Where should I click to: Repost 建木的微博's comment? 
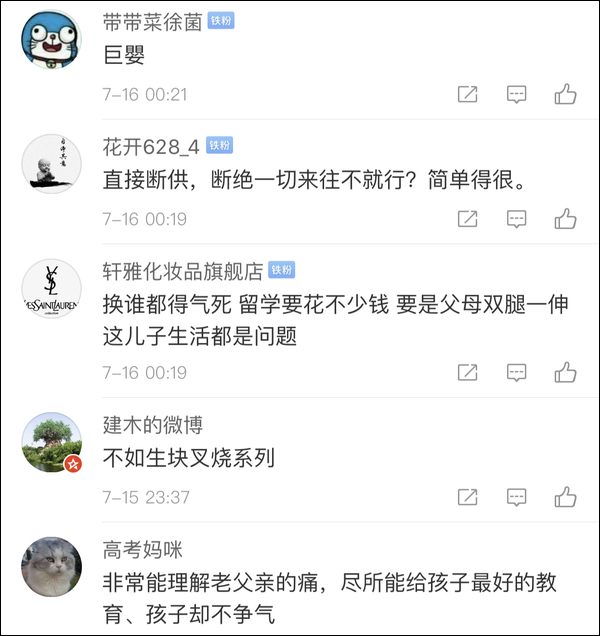467,496
